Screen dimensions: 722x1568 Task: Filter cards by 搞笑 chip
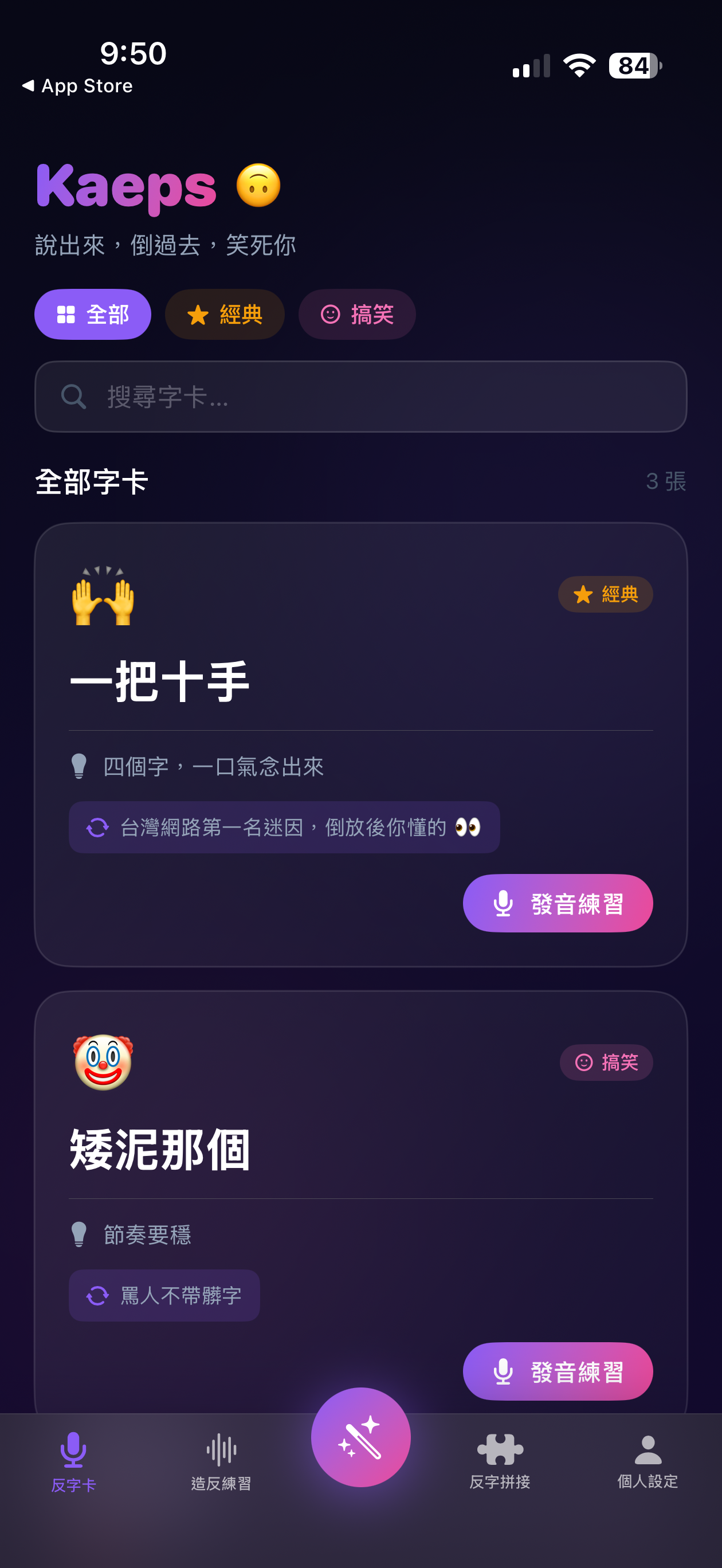(357, 314)
